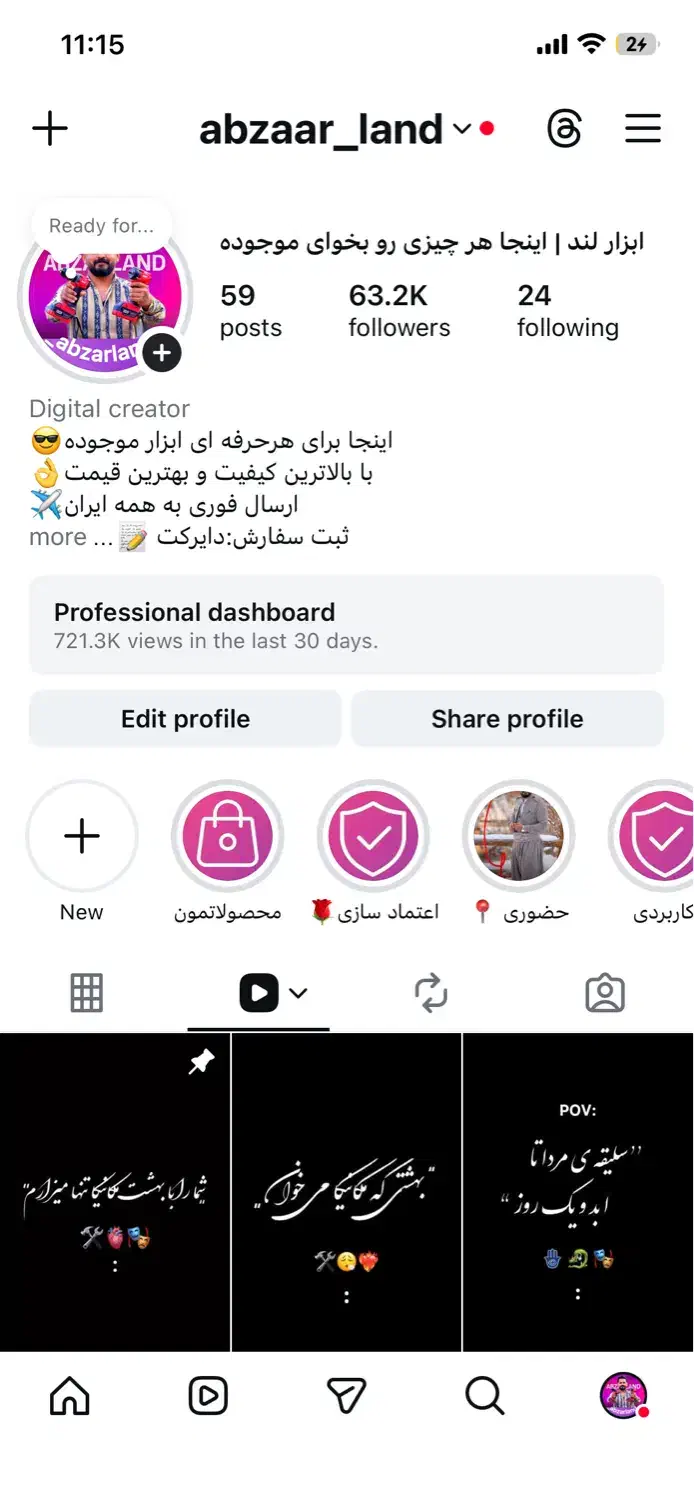The height and width of the screenshot is (1500, 694).
Task: Go to the Home feed
Action: coord(69,1396)
